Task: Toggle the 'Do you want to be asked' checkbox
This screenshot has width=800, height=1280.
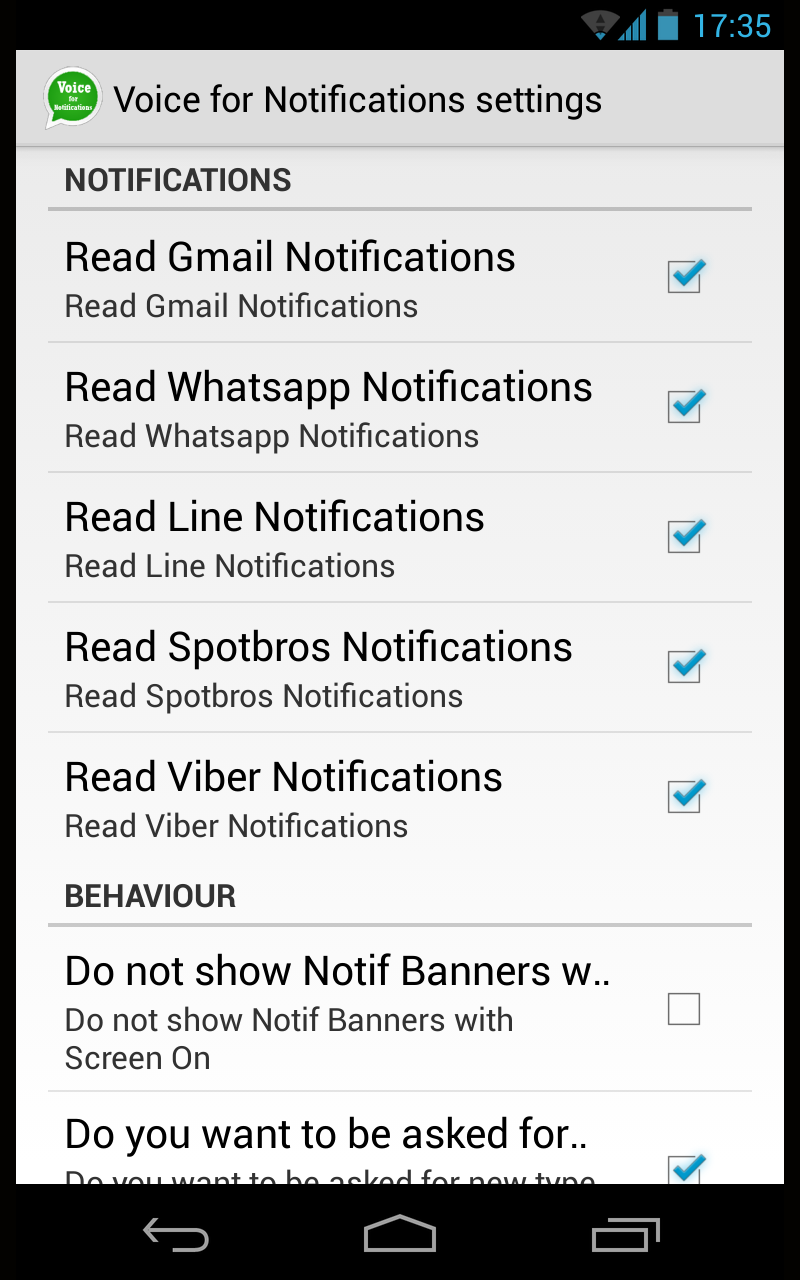Action: pos(685,1168)
